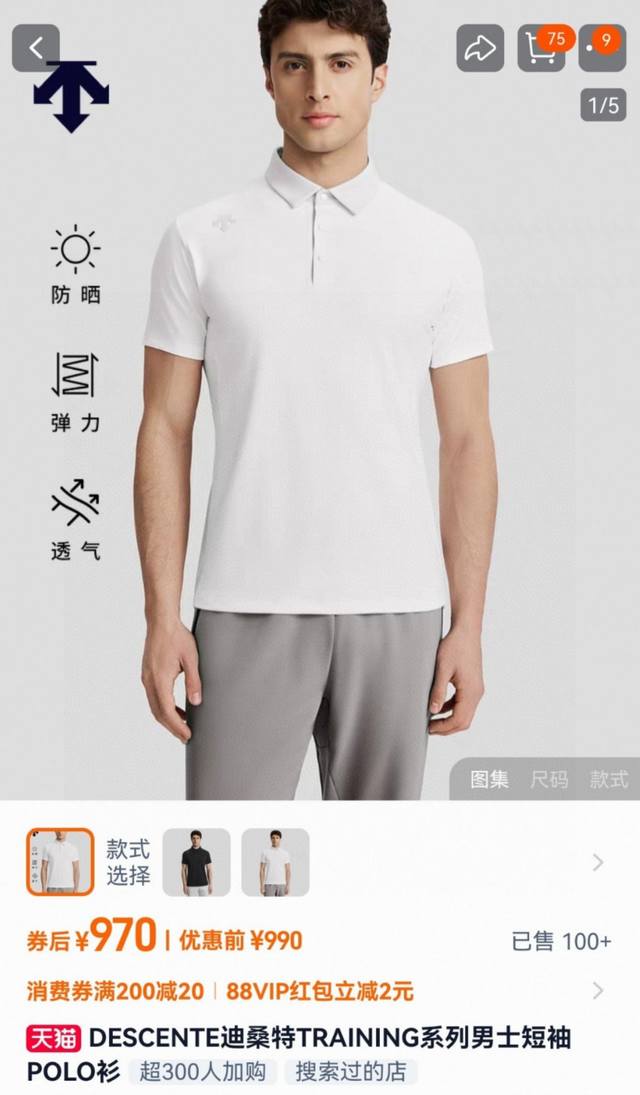Switch to the 款式 tab
The height and width of the screenshot is (1095, 640).
[608, 779]
